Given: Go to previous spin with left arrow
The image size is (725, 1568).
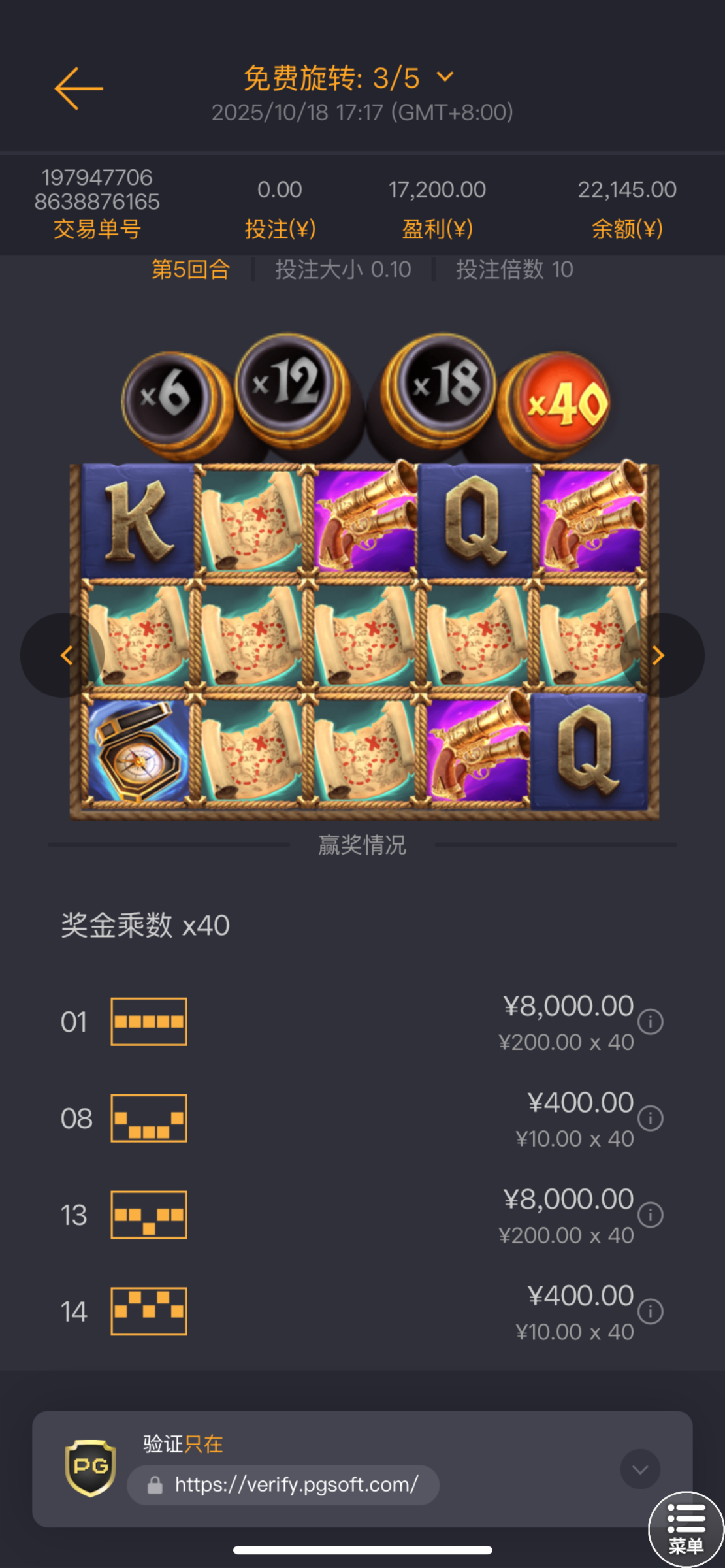Looking at the screenshot, I should (x=65, y=655).
